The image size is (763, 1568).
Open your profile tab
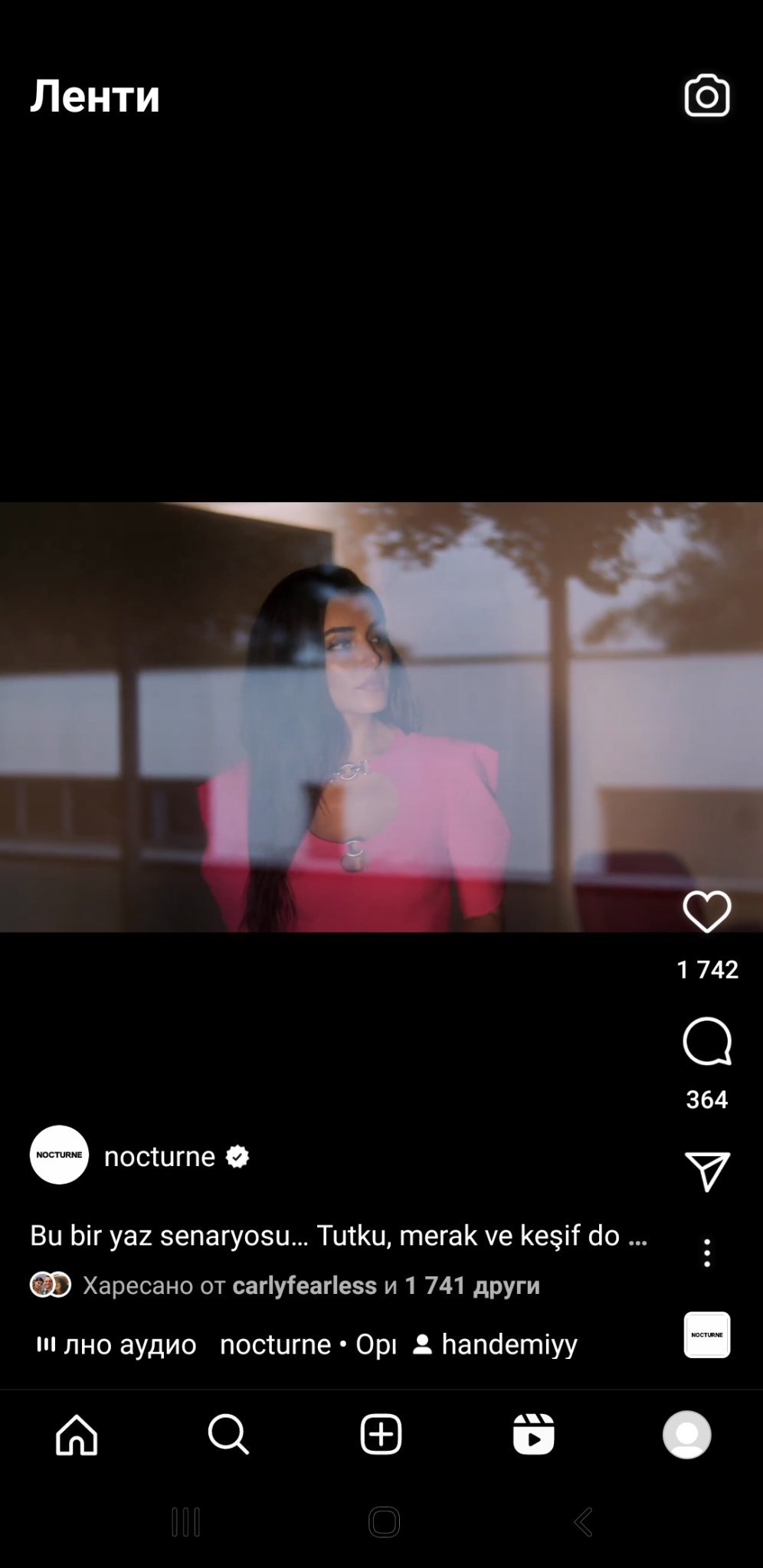pyautogui.click(x=686, y=1434)
